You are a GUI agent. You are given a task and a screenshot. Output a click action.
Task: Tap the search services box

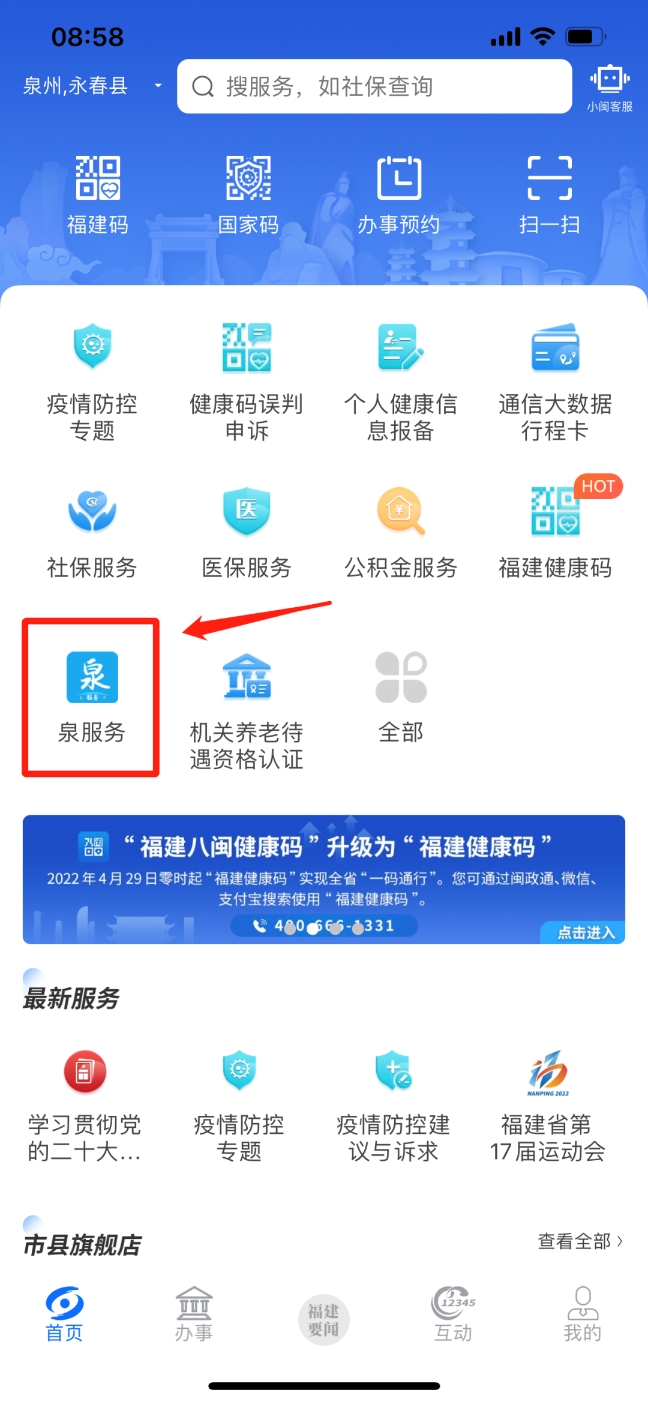coord(374,87)
